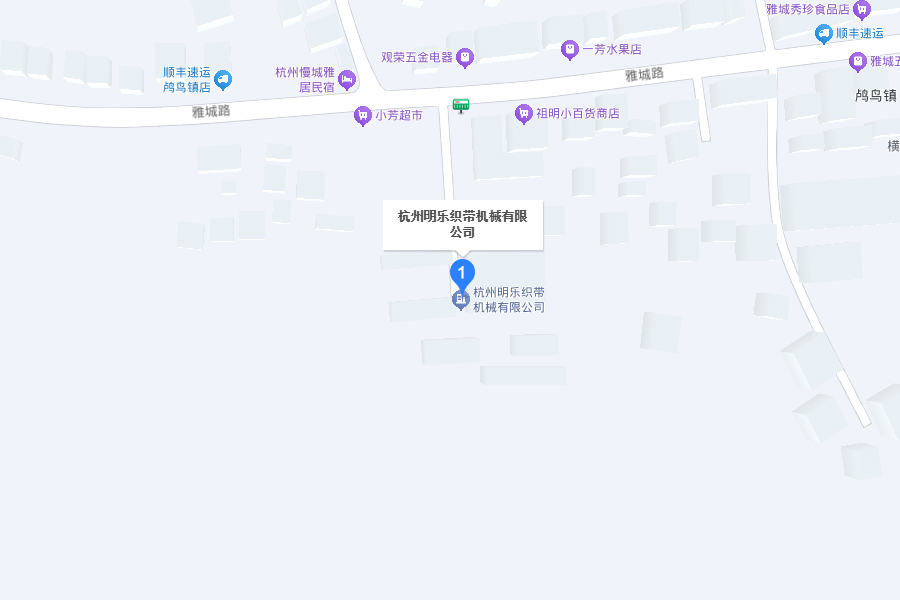Tap the green bus stop icon

coord(461,105)
